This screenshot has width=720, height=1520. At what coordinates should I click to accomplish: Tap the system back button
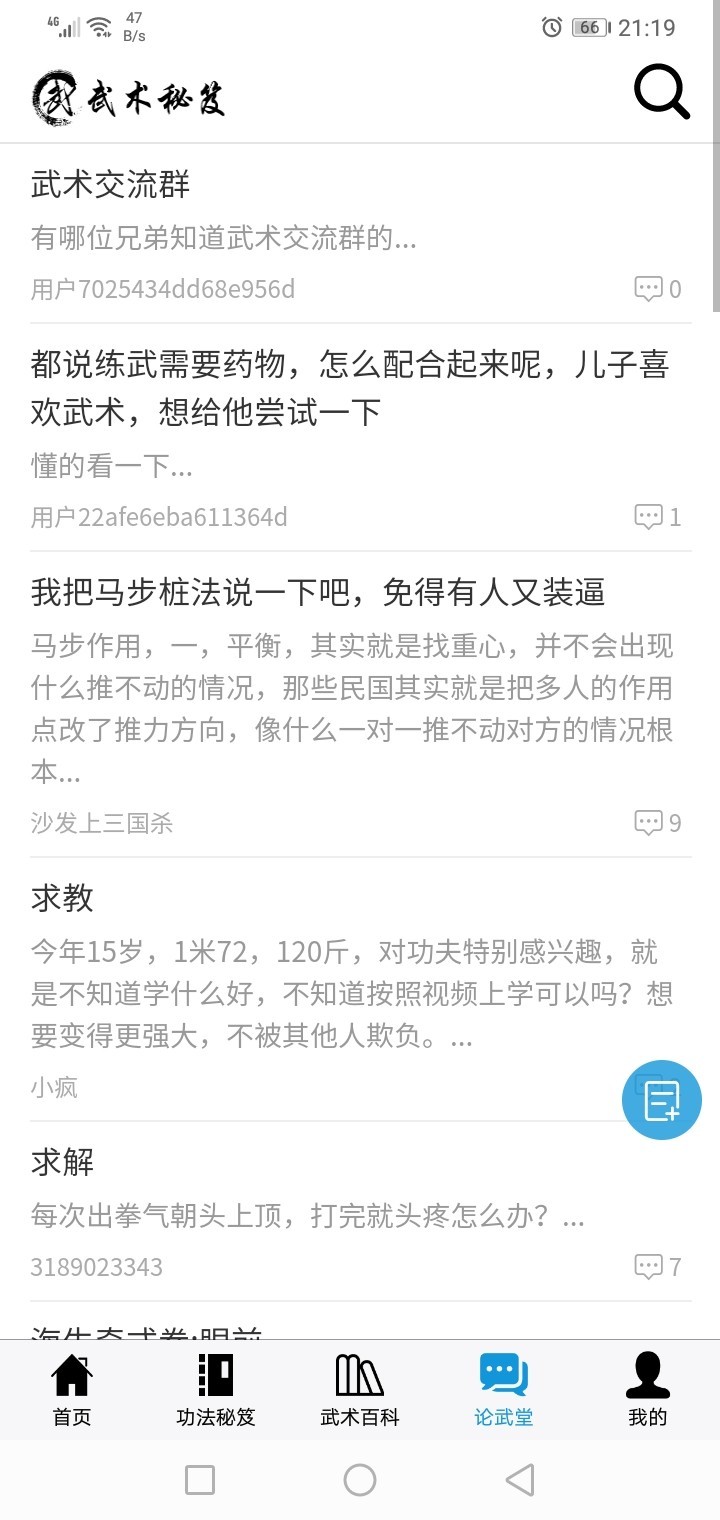520,1480
